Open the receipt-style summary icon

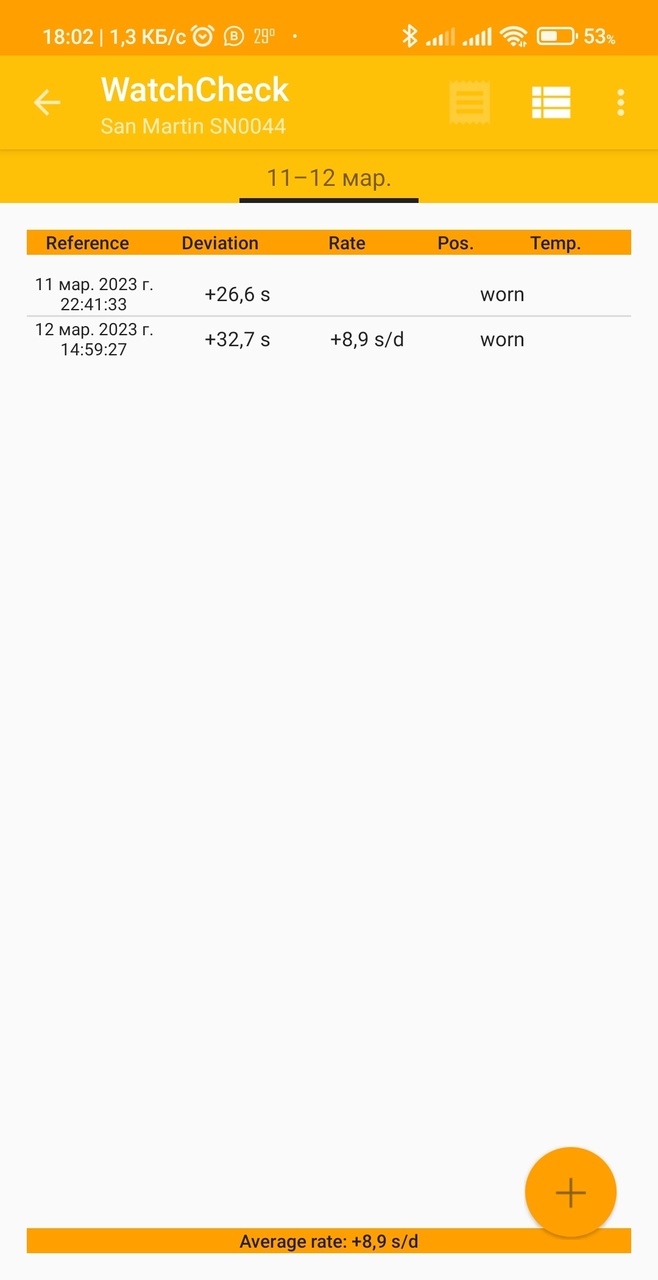pos(469,102)
